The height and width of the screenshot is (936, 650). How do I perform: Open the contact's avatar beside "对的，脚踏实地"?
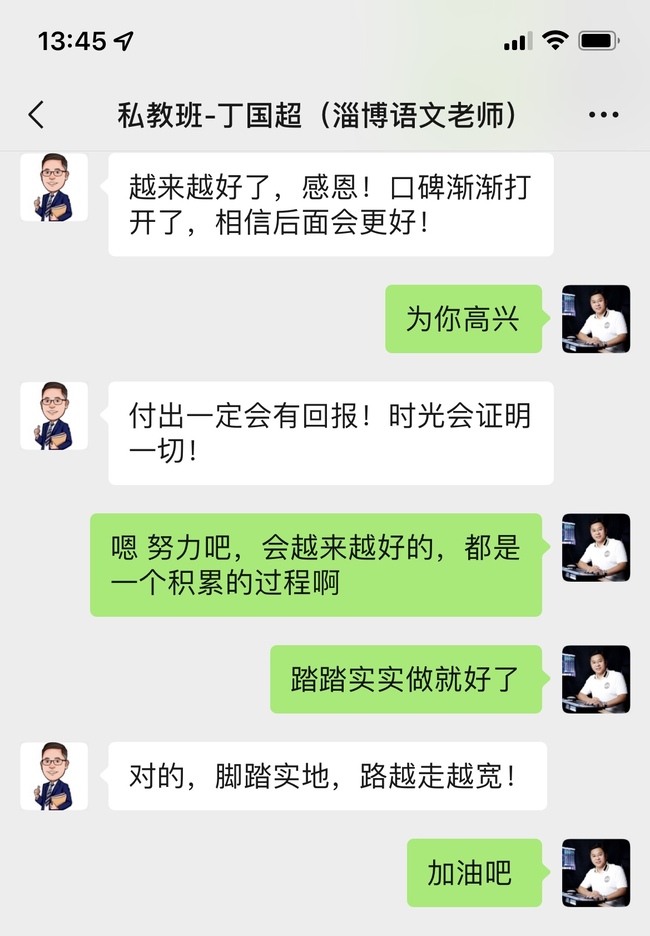tap(54, 776)
